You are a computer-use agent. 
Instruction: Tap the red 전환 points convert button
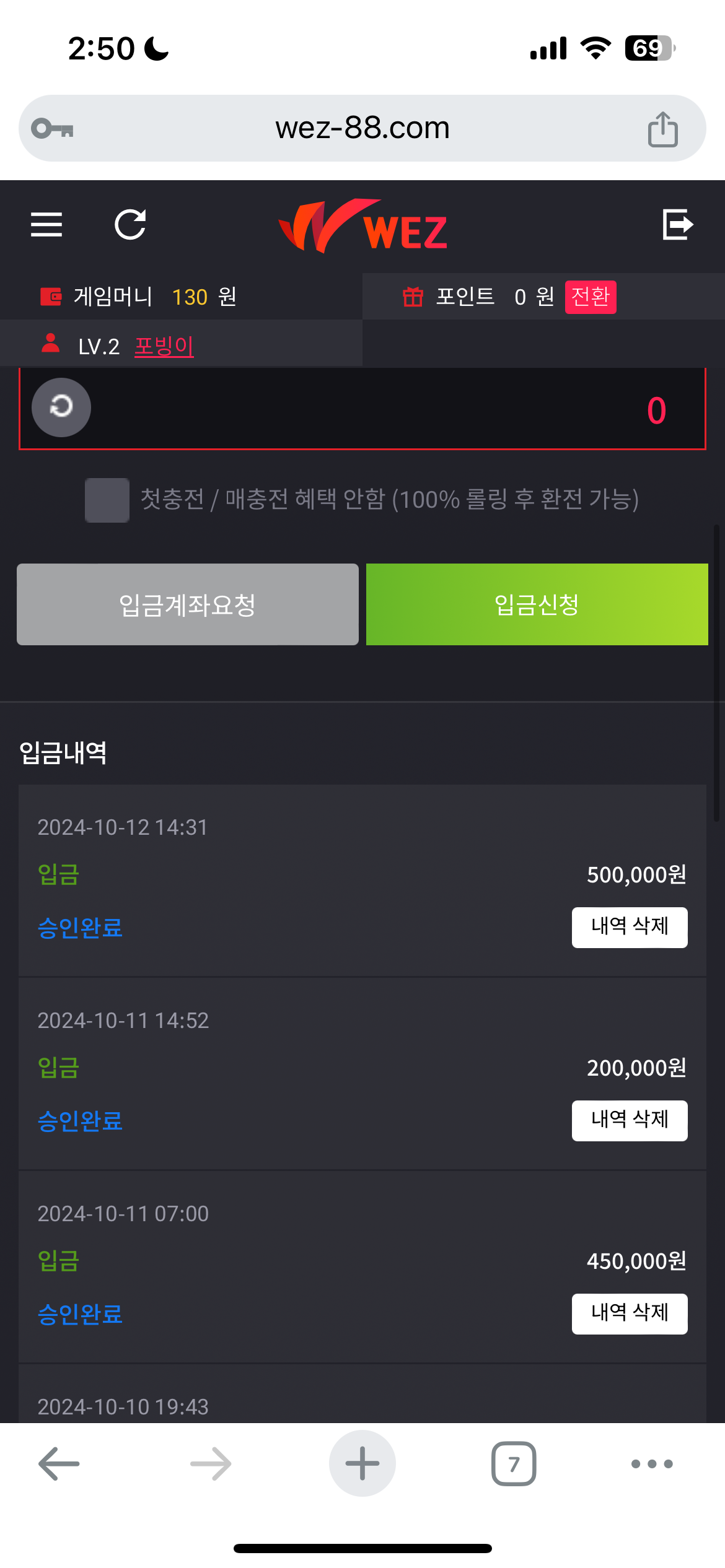pyautogui.click(x=590, y=297)
